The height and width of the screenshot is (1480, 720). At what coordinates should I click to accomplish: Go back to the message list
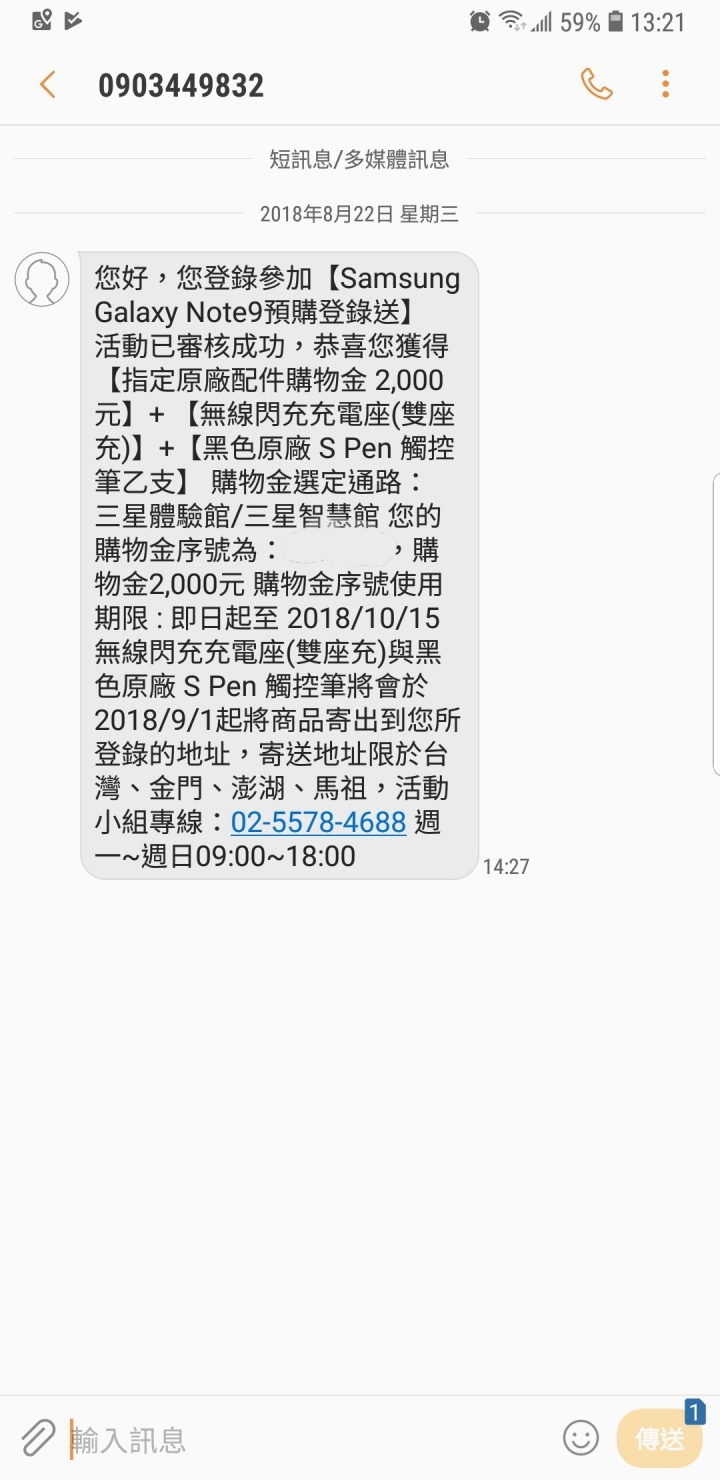point(47,85)
